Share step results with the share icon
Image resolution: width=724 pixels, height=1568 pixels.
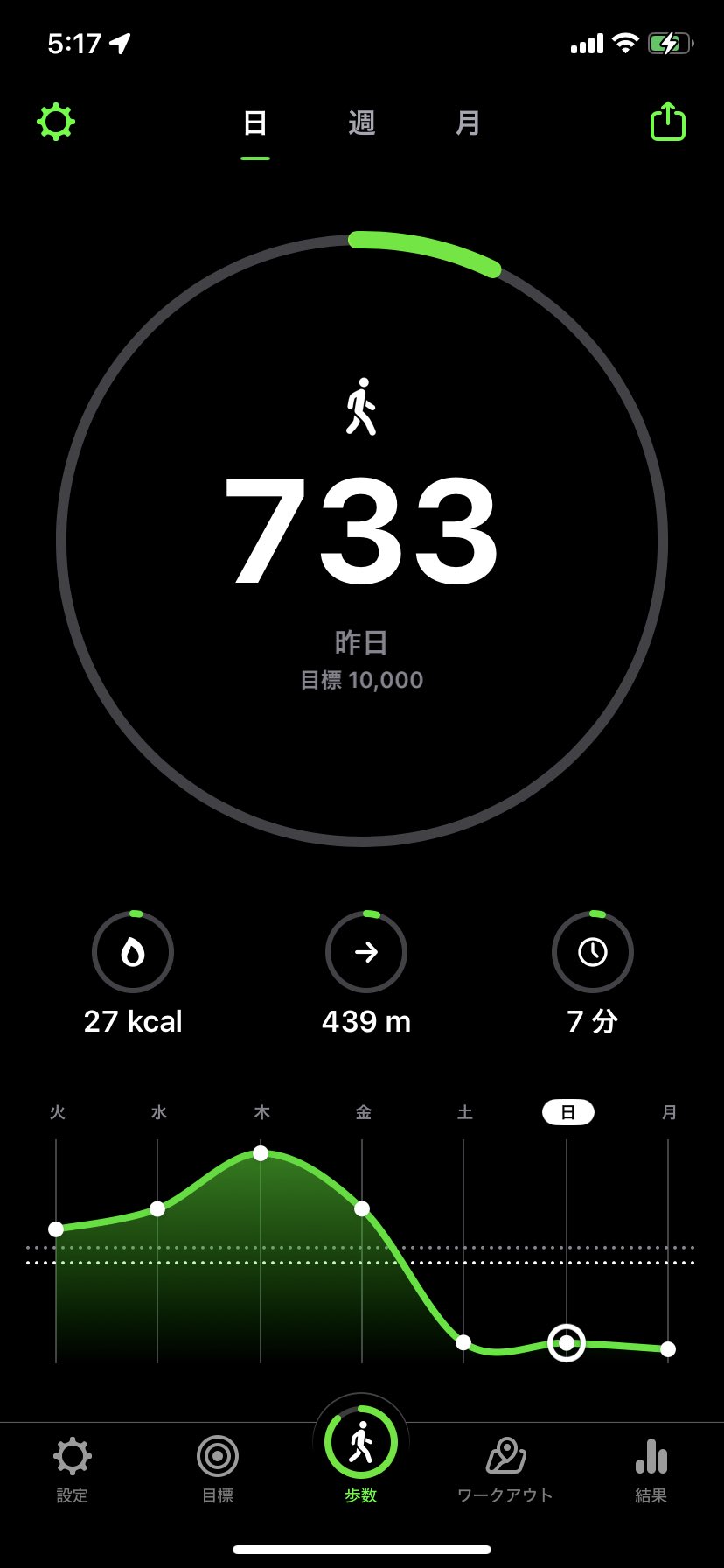click(668, 122)
